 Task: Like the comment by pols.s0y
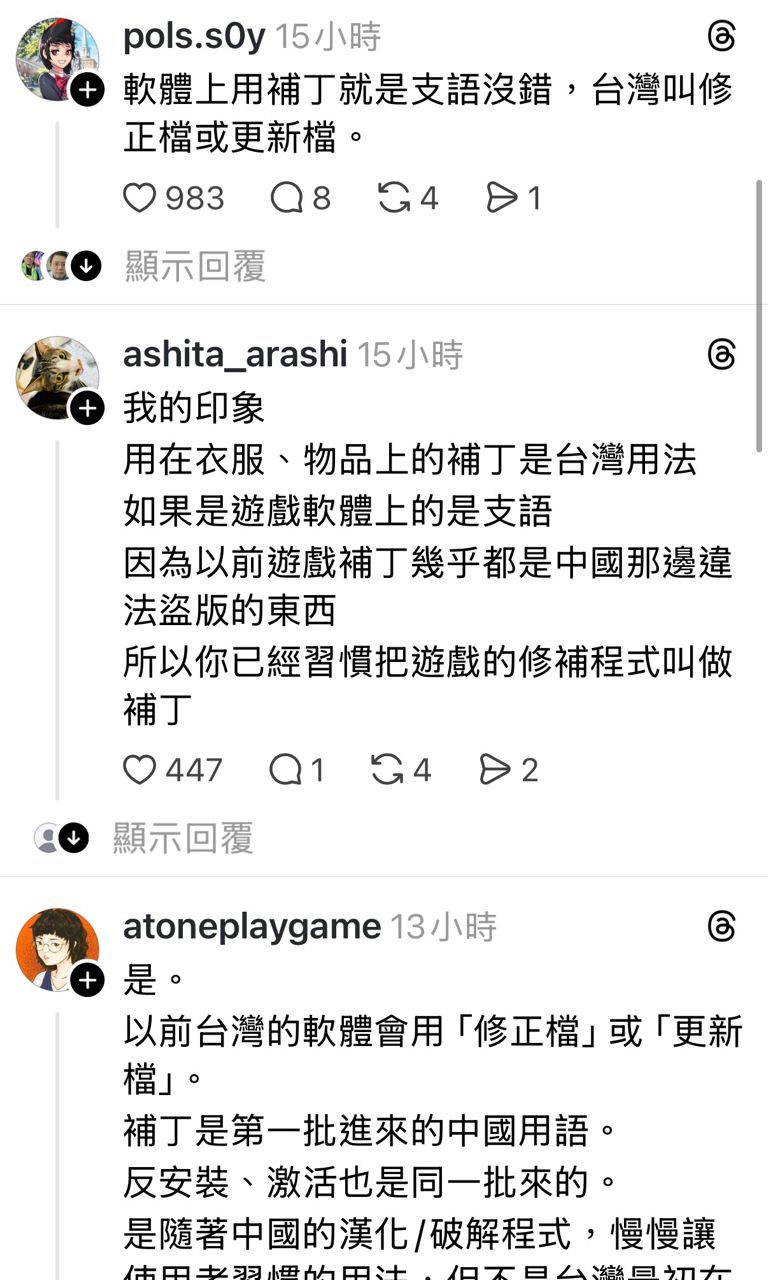pos(140,198)
